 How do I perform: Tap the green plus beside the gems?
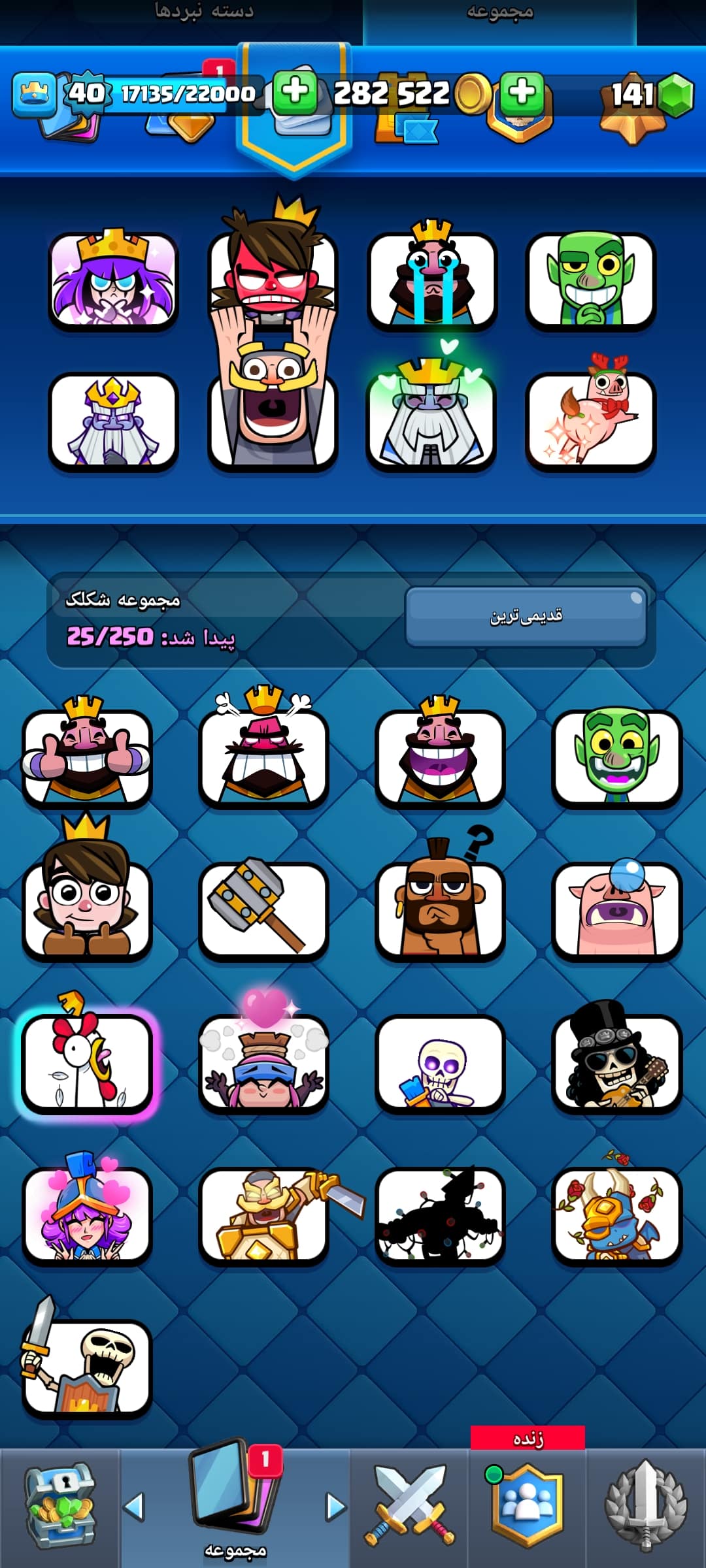click(x=522, y=91)
